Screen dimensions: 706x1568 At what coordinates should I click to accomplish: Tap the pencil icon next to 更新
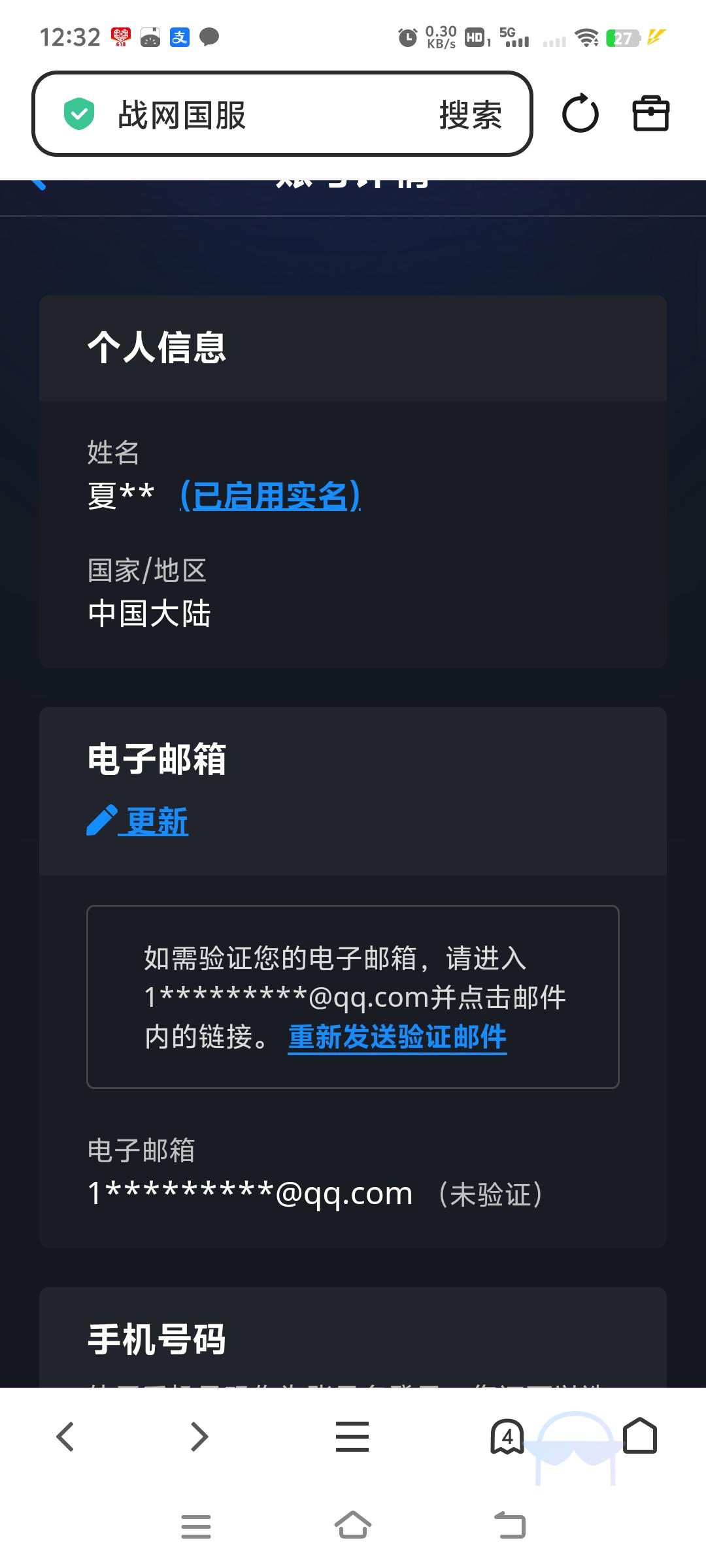[x=101, y=820]
